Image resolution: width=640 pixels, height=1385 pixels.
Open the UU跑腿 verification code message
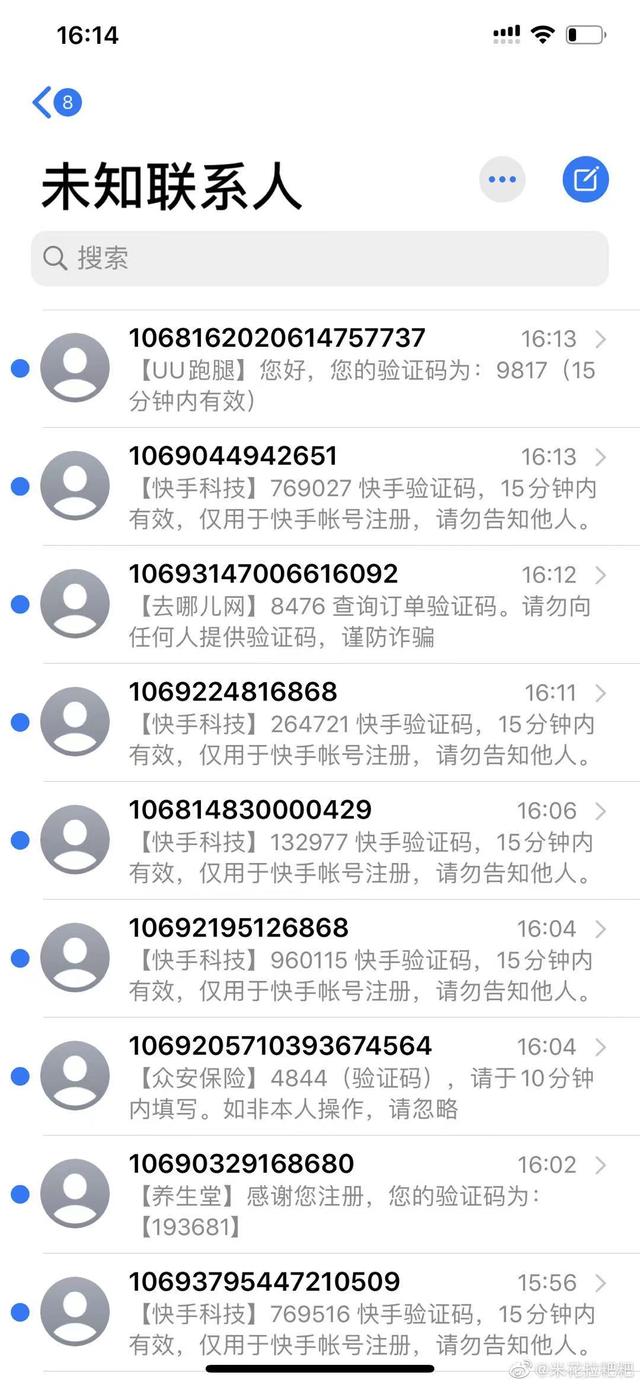360,370
